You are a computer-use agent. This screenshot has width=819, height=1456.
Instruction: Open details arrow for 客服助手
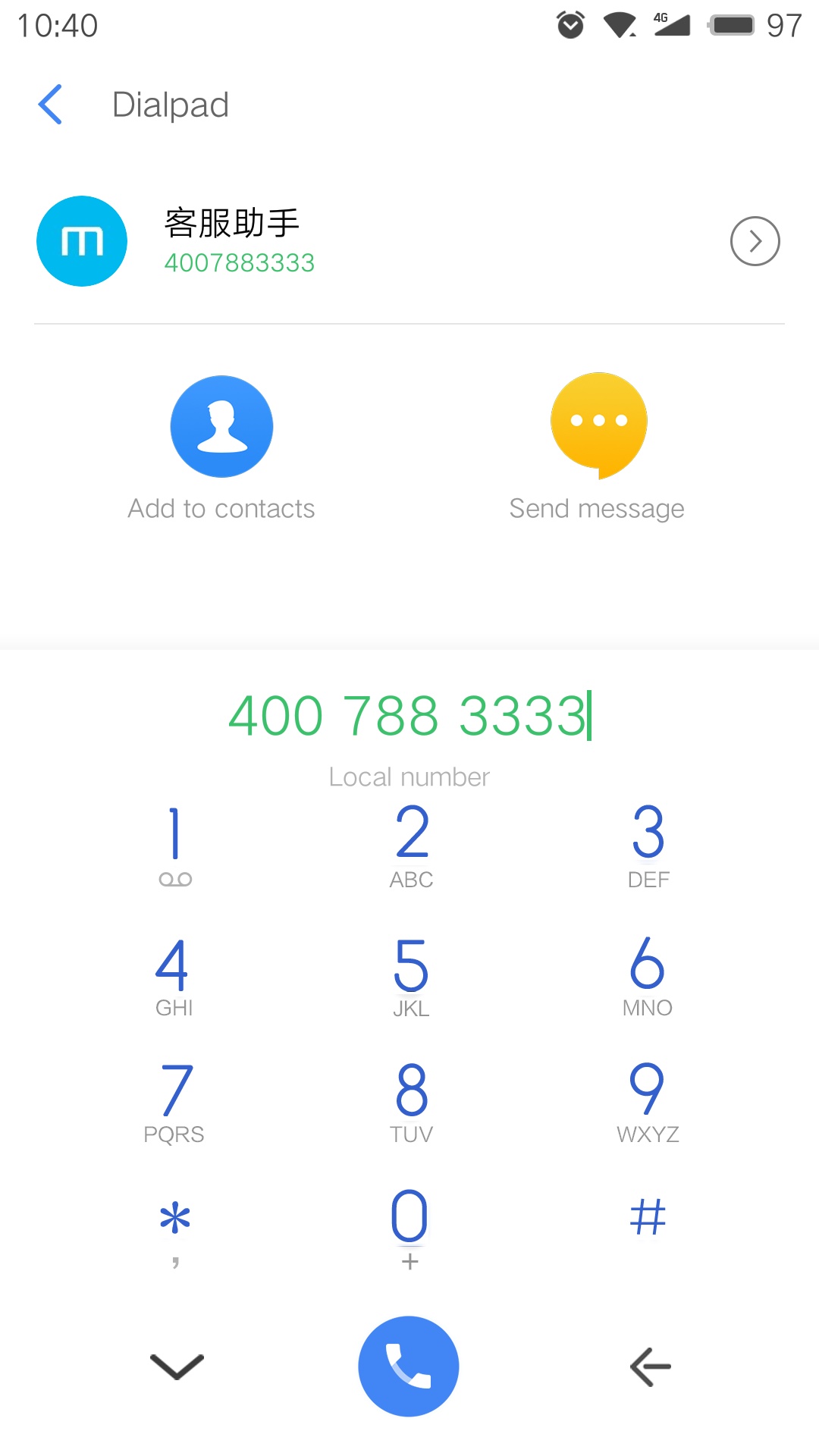(x=755, y=241)
